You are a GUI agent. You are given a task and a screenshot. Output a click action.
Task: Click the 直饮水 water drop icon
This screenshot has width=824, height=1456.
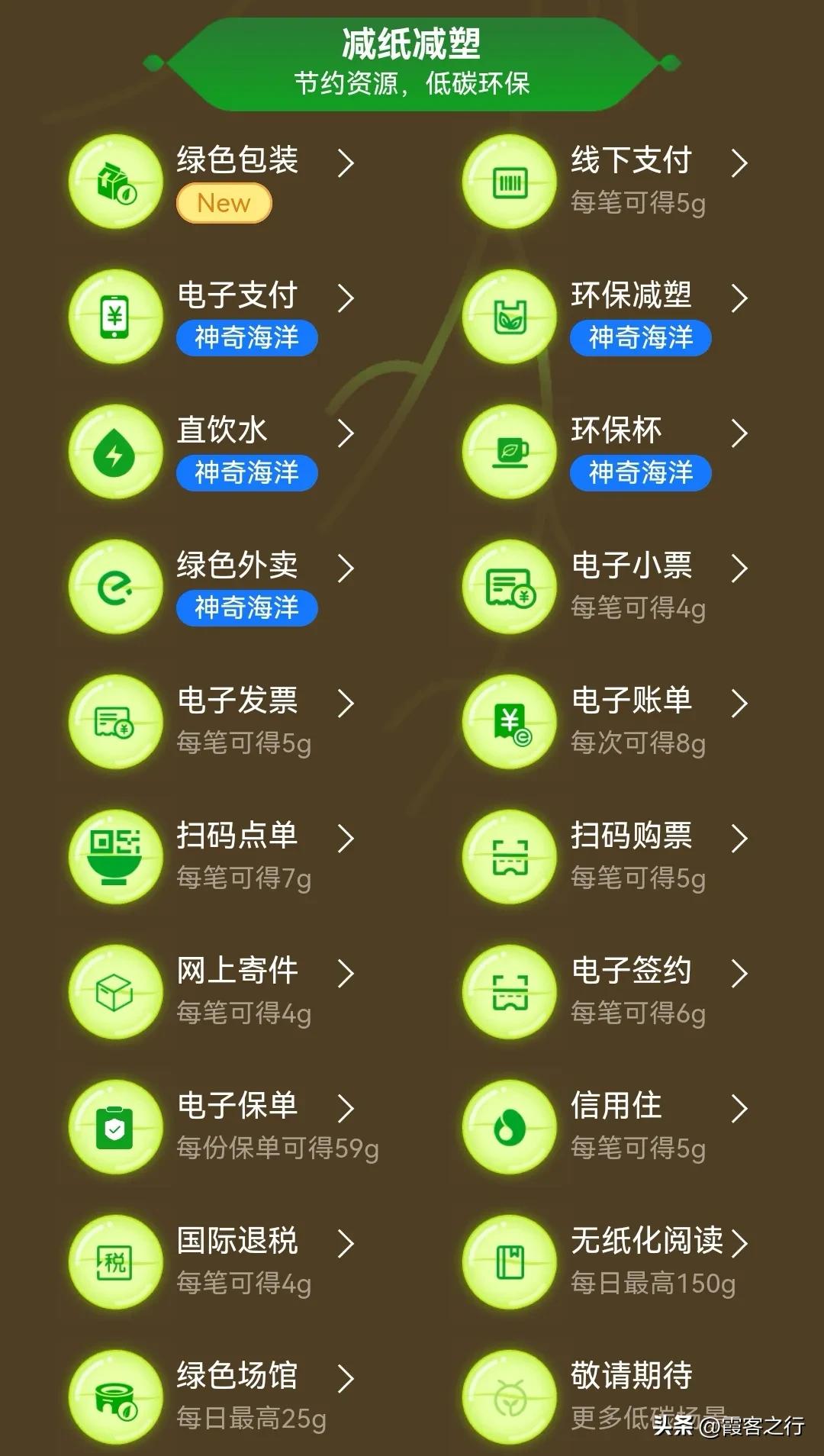(x=114, y=451)
